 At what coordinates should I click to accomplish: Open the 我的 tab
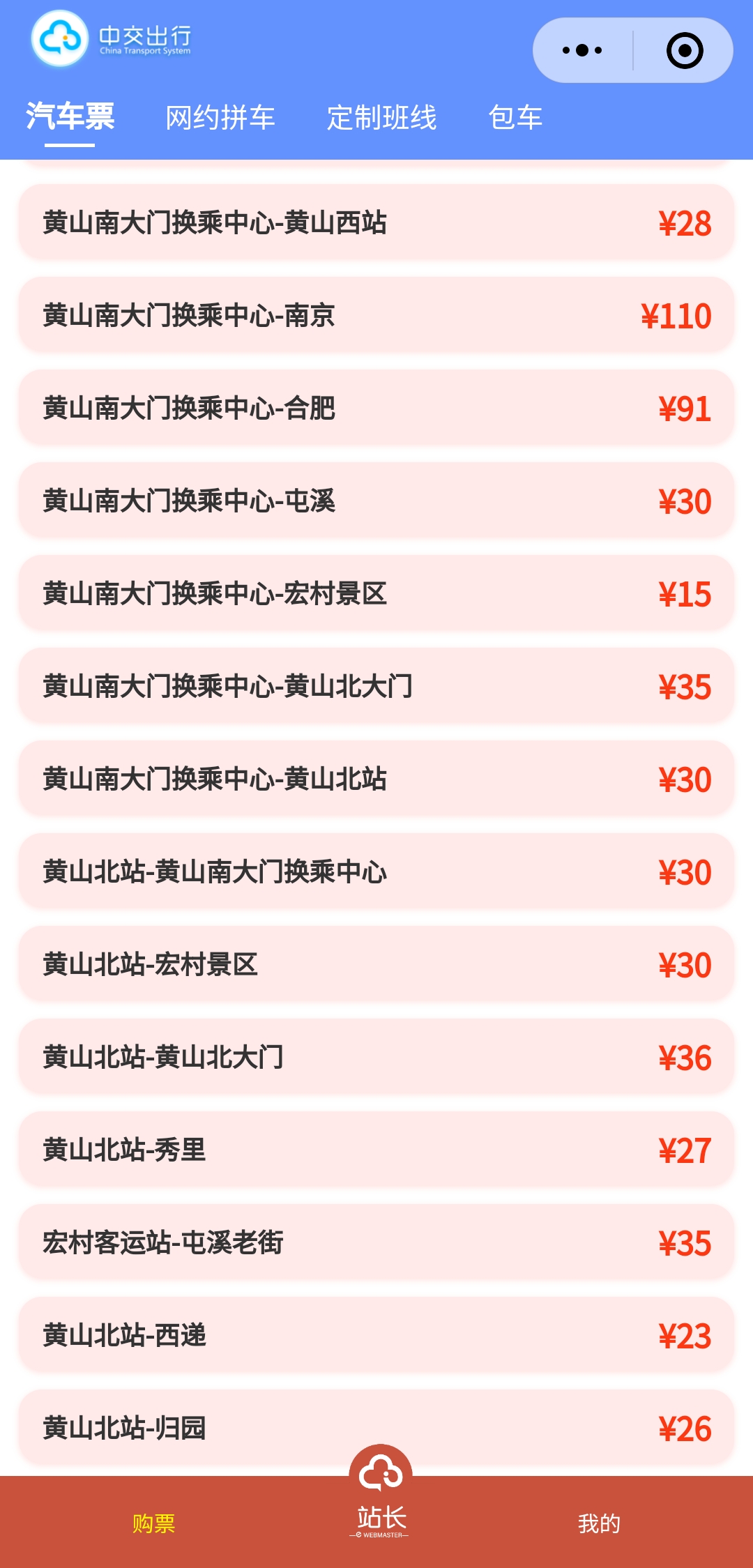tap(599, 1523)
